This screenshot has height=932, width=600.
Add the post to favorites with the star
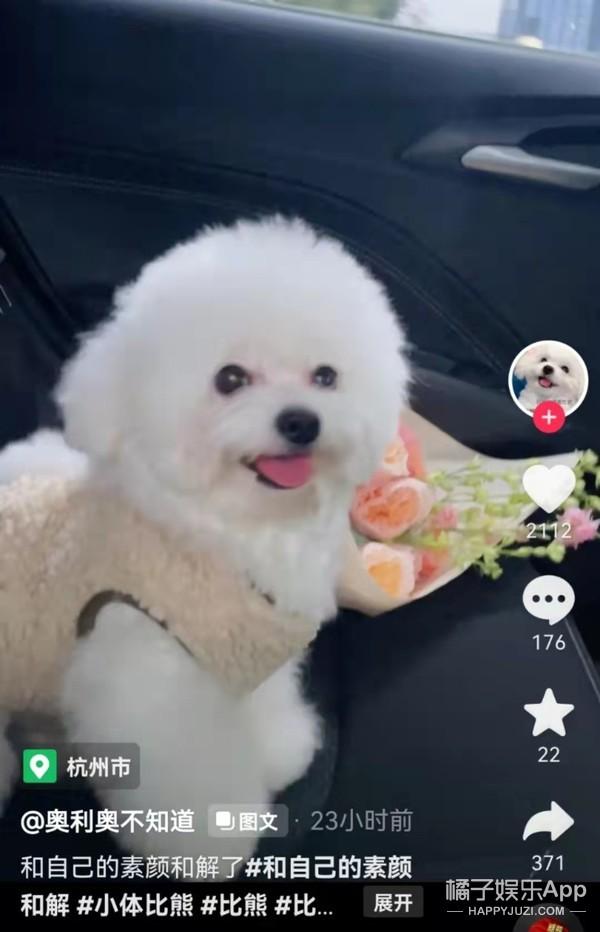click(549, 714)
